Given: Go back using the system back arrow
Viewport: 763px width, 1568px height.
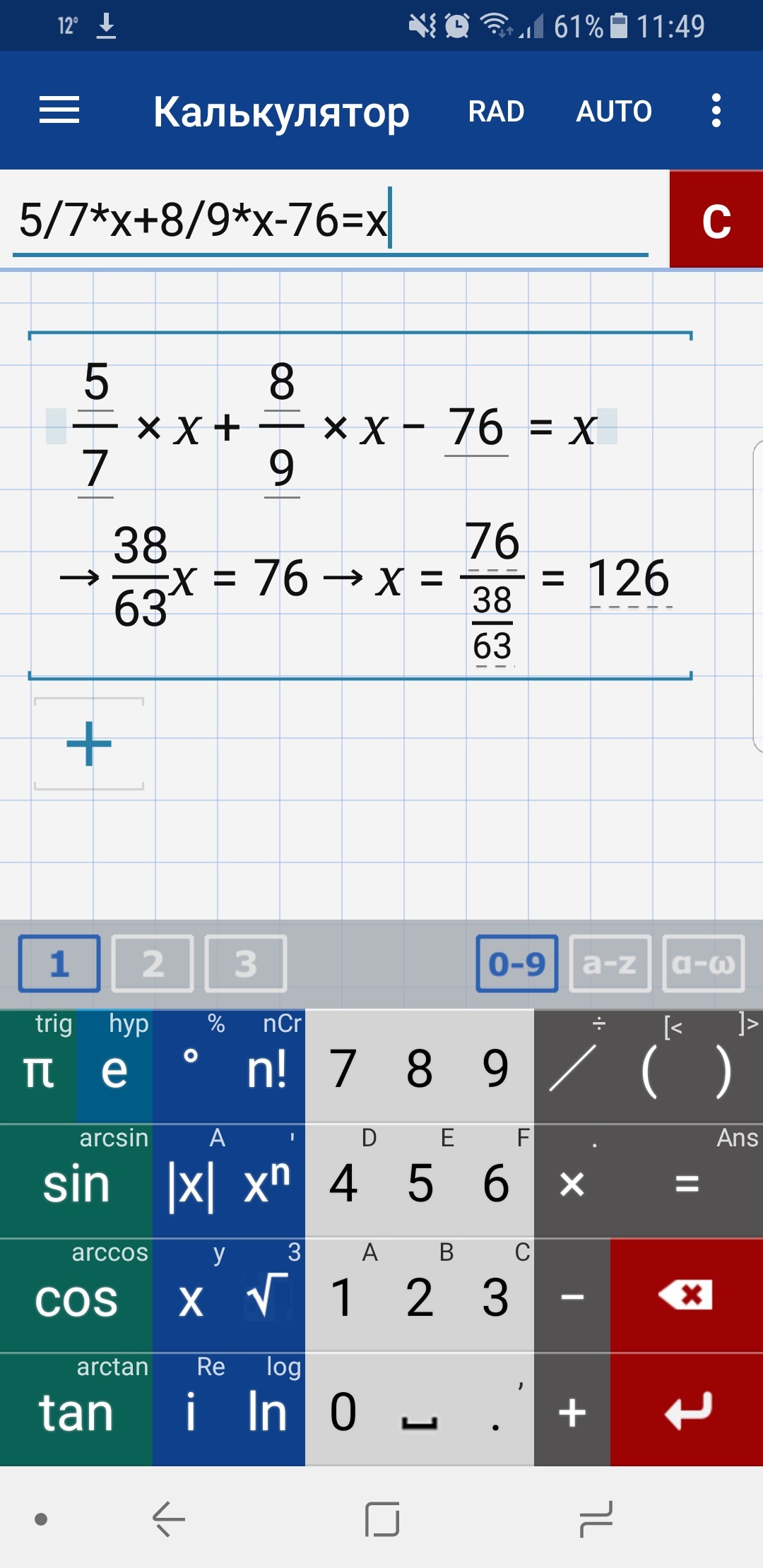Looking at the screenshot, I should (x=168, y=1519).
